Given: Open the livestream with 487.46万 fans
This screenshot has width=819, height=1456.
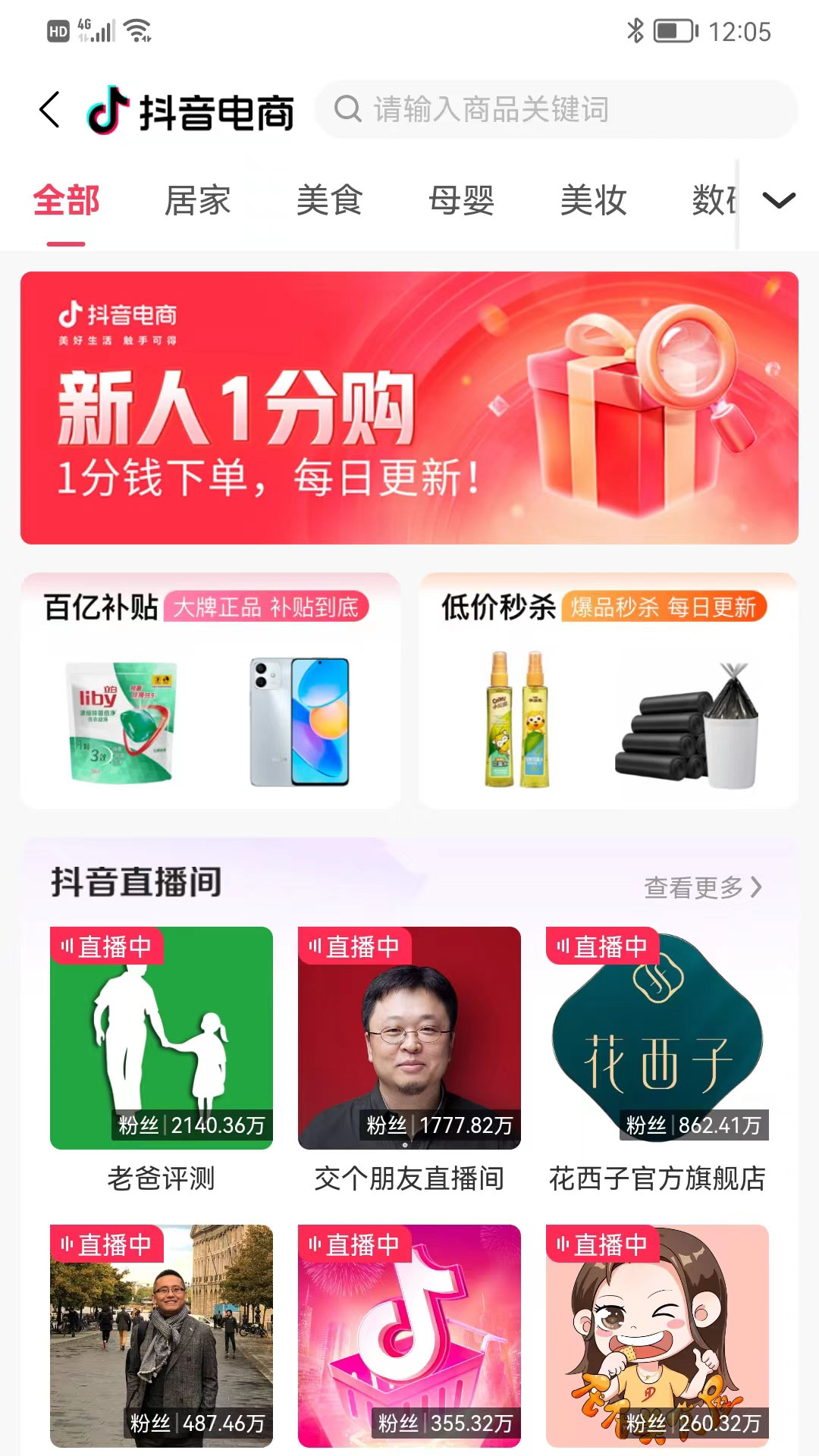Looking at the screenshot, I should pyautogui.click(x=162, y=1335).
